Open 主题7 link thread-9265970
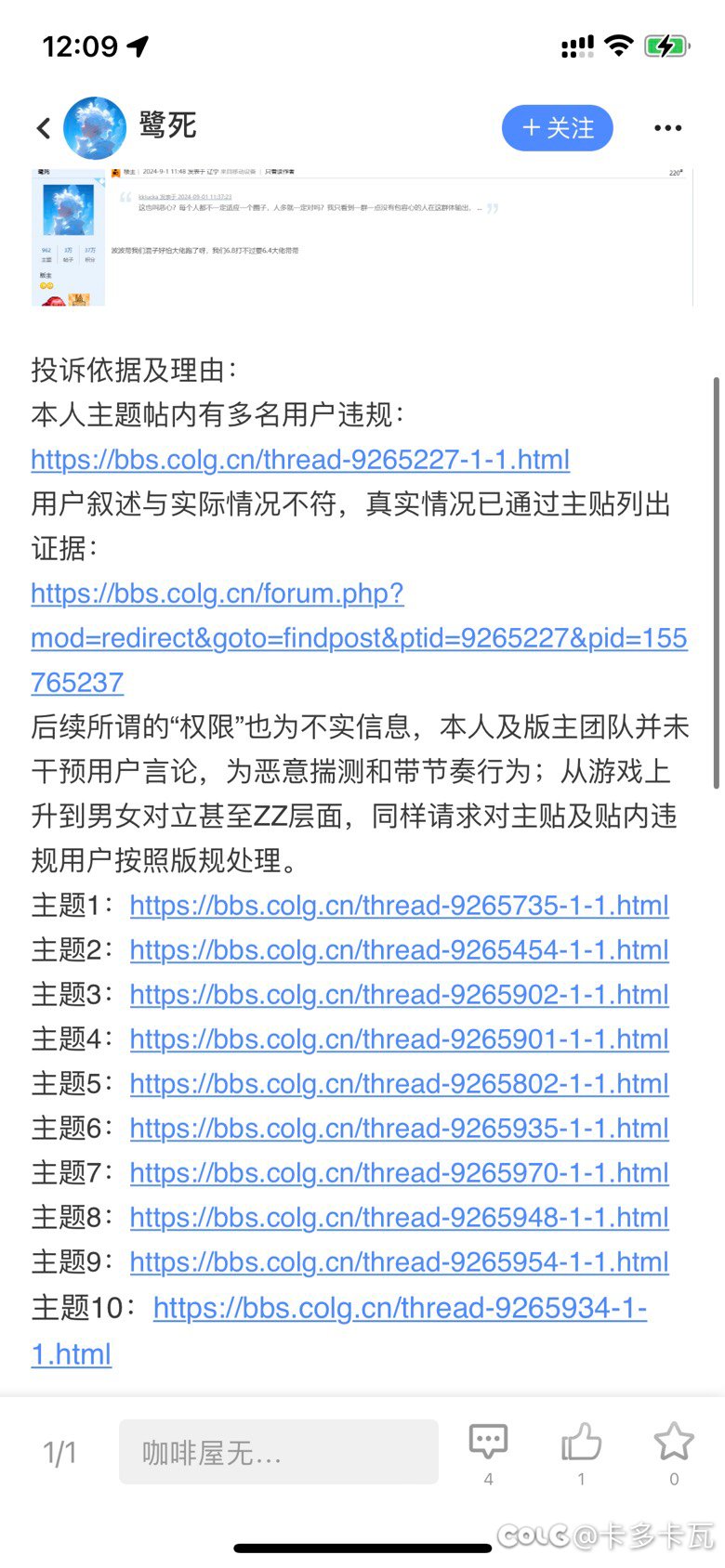This screenshot has width=725, height=1568. (x=400, y=1173)
